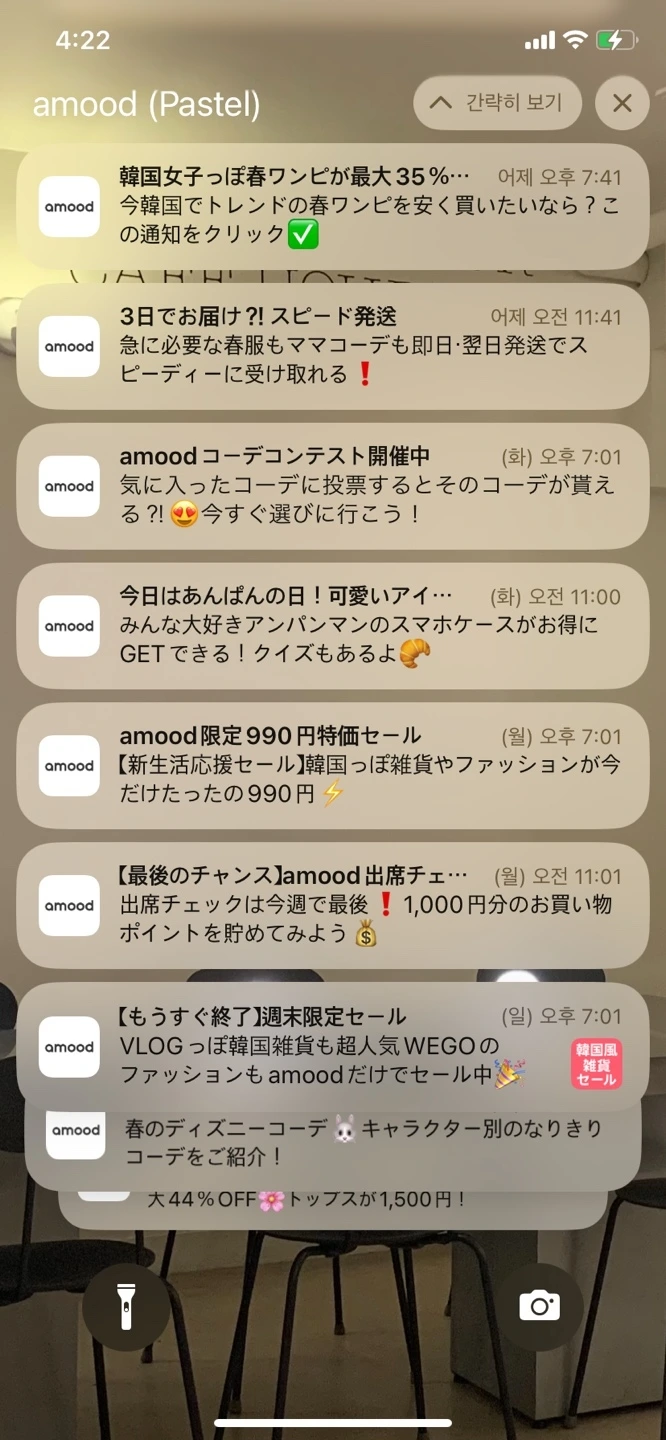
Task: Turn on the flashlight
Action: click(x=126, y=1307)
